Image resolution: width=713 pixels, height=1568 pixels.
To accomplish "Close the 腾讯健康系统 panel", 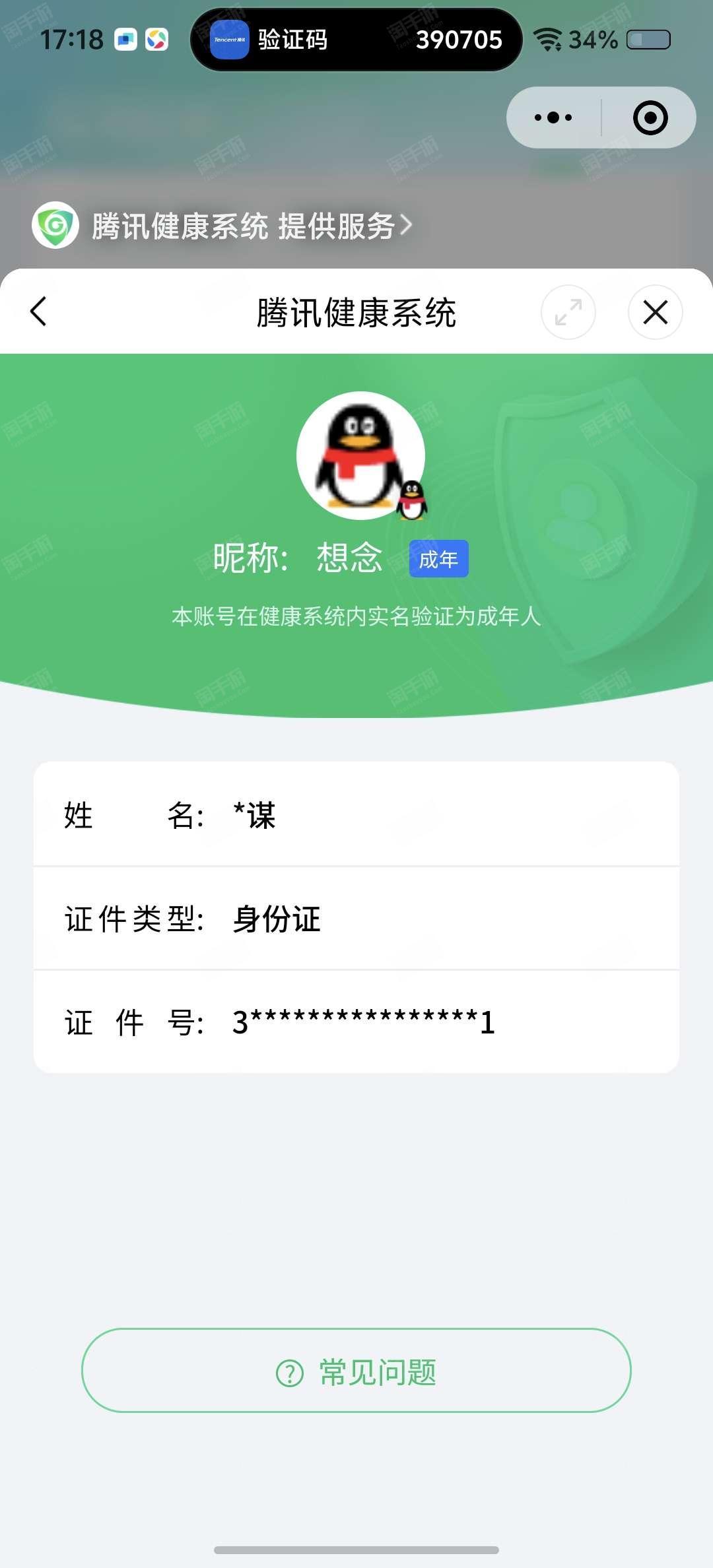I will pyautogui.click(x=655, y=312).
